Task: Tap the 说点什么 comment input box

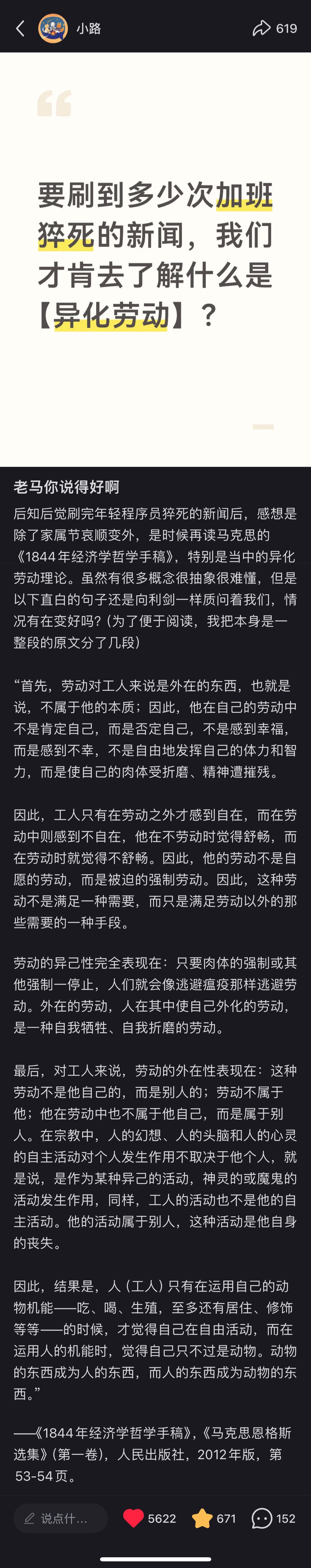Action: coord(61,1518)
